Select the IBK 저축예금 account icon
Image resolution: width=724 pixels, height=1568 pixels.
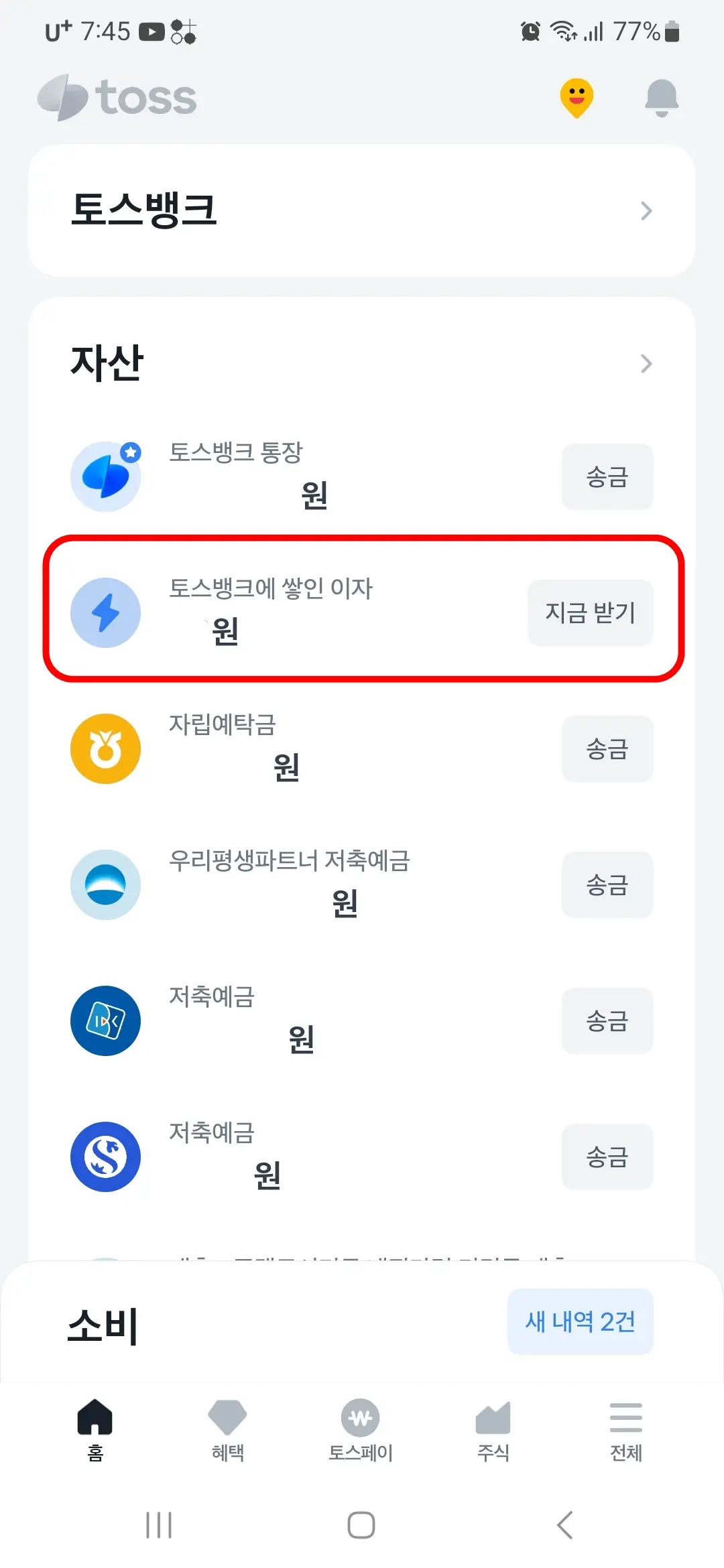click(x=105, y=1021)
